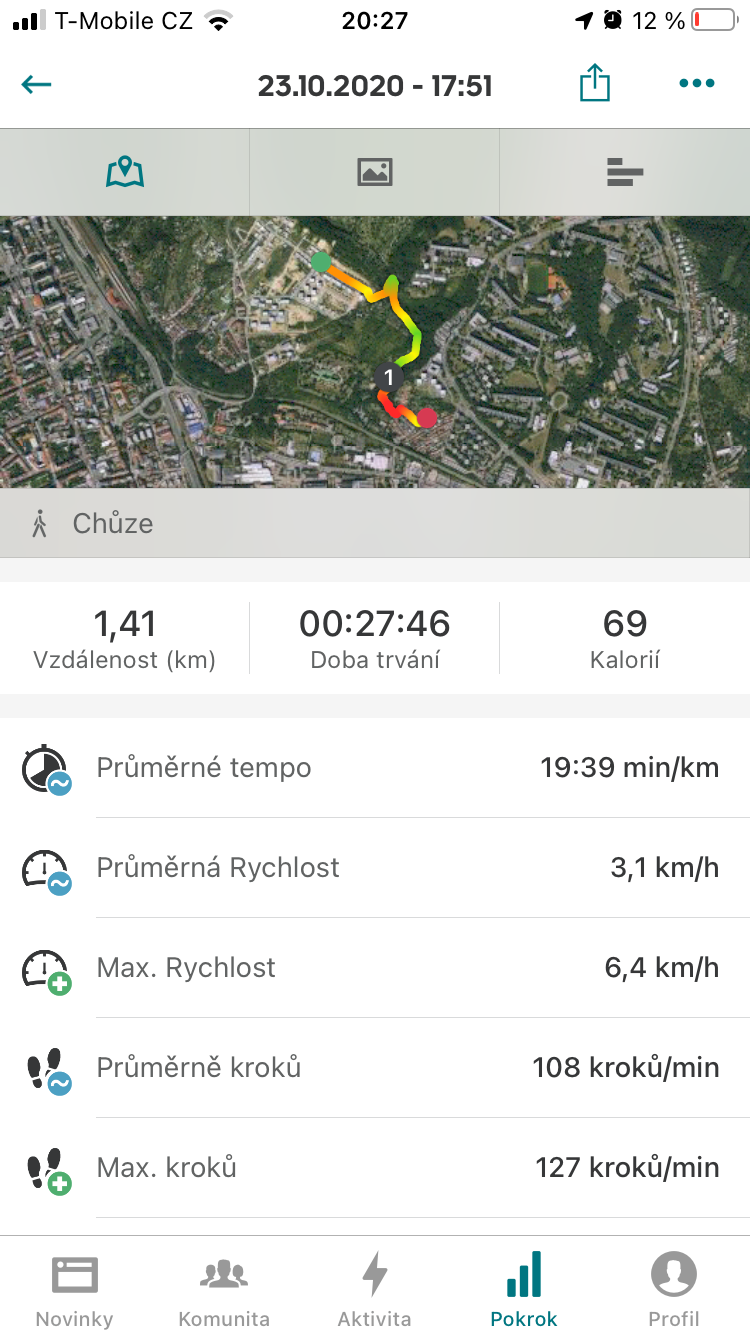Go back using the top-left arrow
Image resolution: width=750 pixels, height=1334 pixels.
click(x=37, y=84)
